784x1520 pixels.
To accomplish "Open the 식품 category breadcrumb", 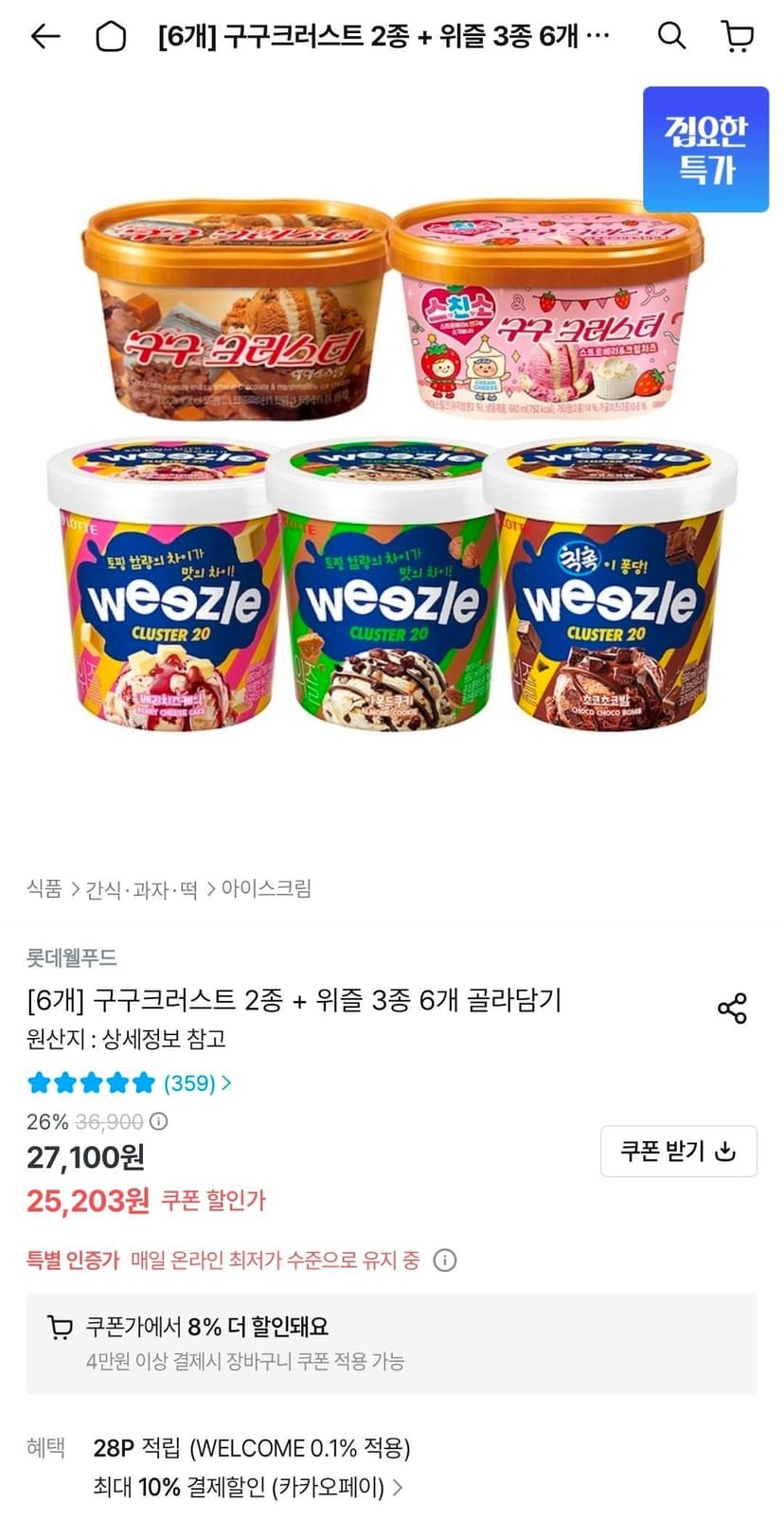I will [x=45, y=888].
